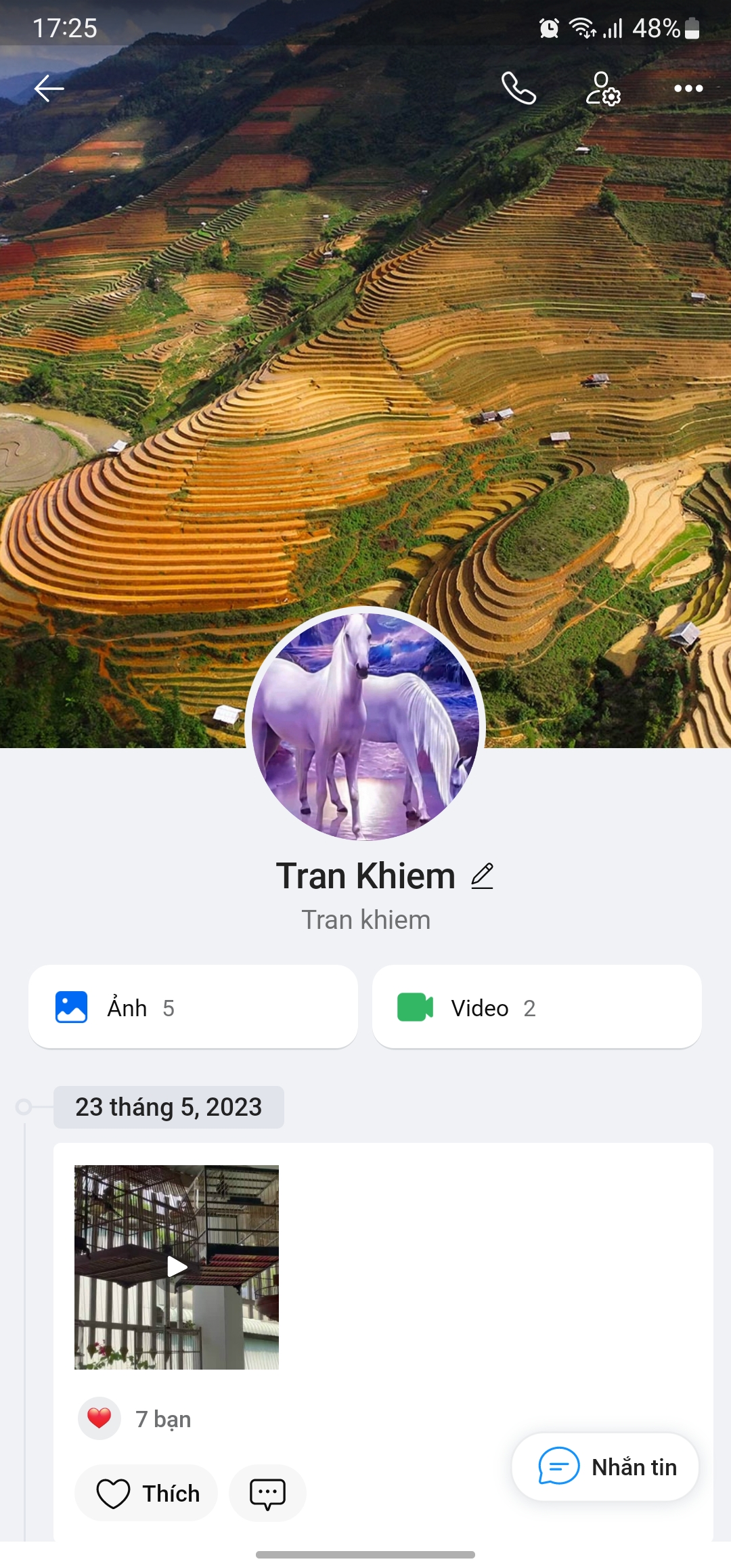View Tran Khiem's profile picture

pyautogui.click(x=365, y=725)
